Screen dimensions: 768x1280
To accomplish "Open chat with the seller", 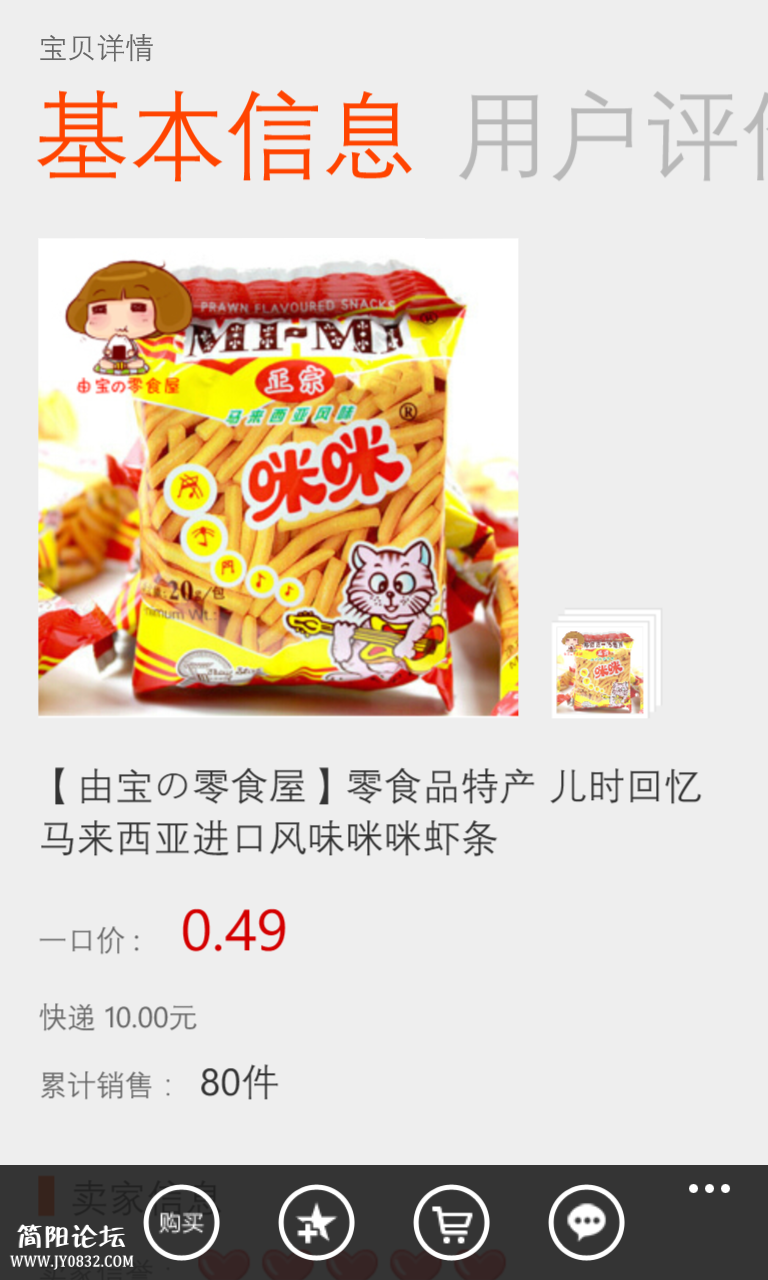I will tap(586, 1222).
